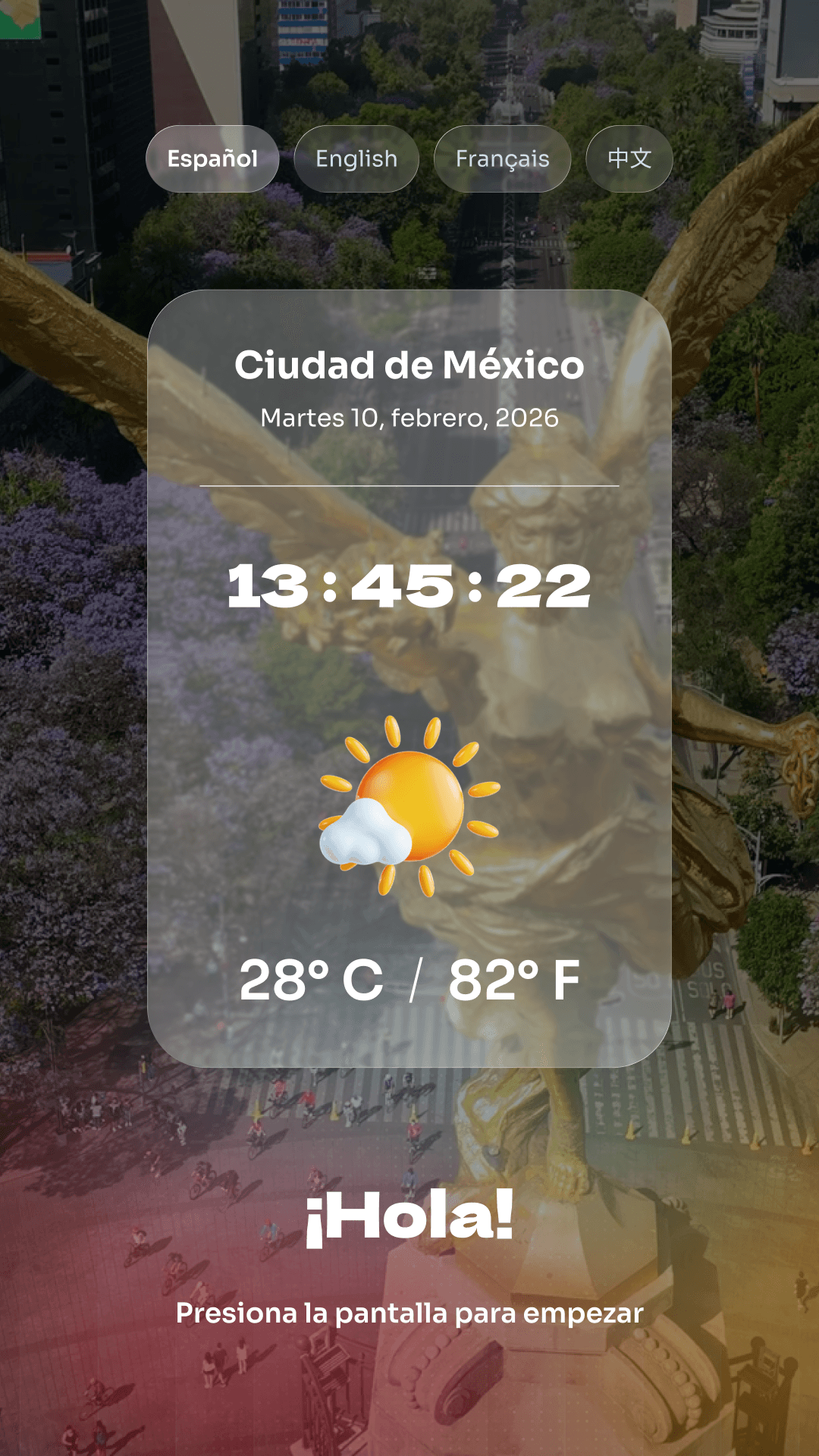Change the language to 中文
The image size is (819, 1456).
pyautogui.click(x=629, y=158)
